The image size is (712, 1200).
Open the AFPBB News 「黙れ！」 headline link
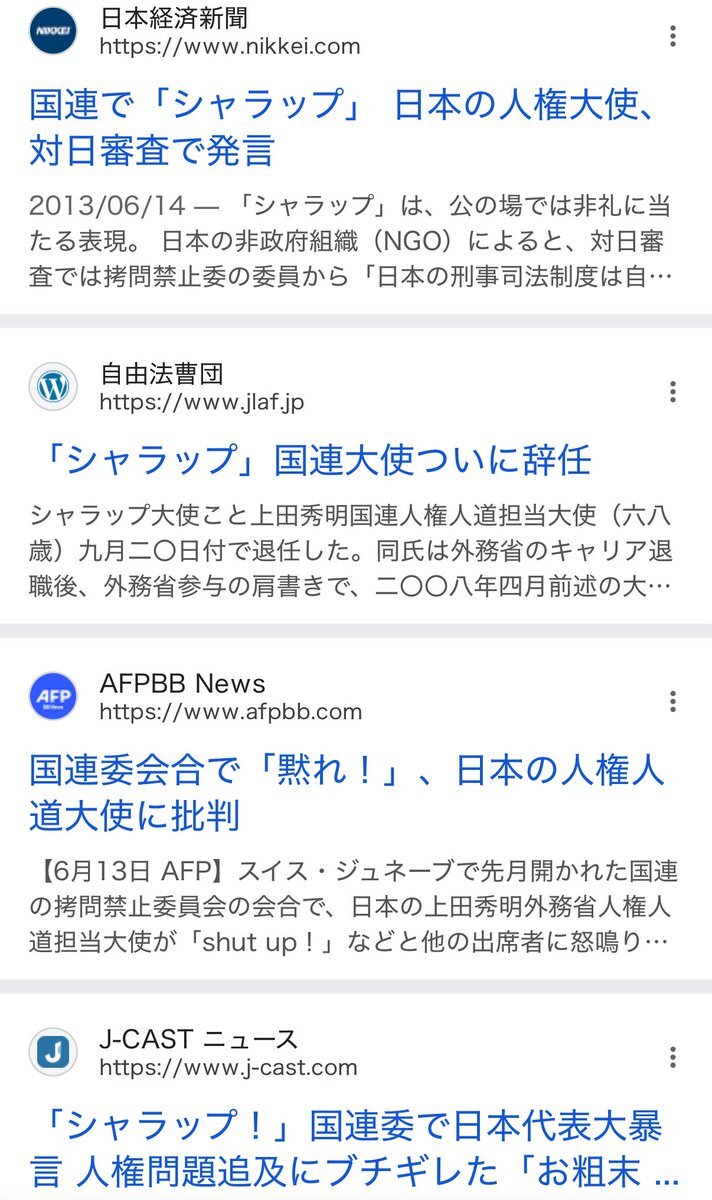tap(345, 792)
